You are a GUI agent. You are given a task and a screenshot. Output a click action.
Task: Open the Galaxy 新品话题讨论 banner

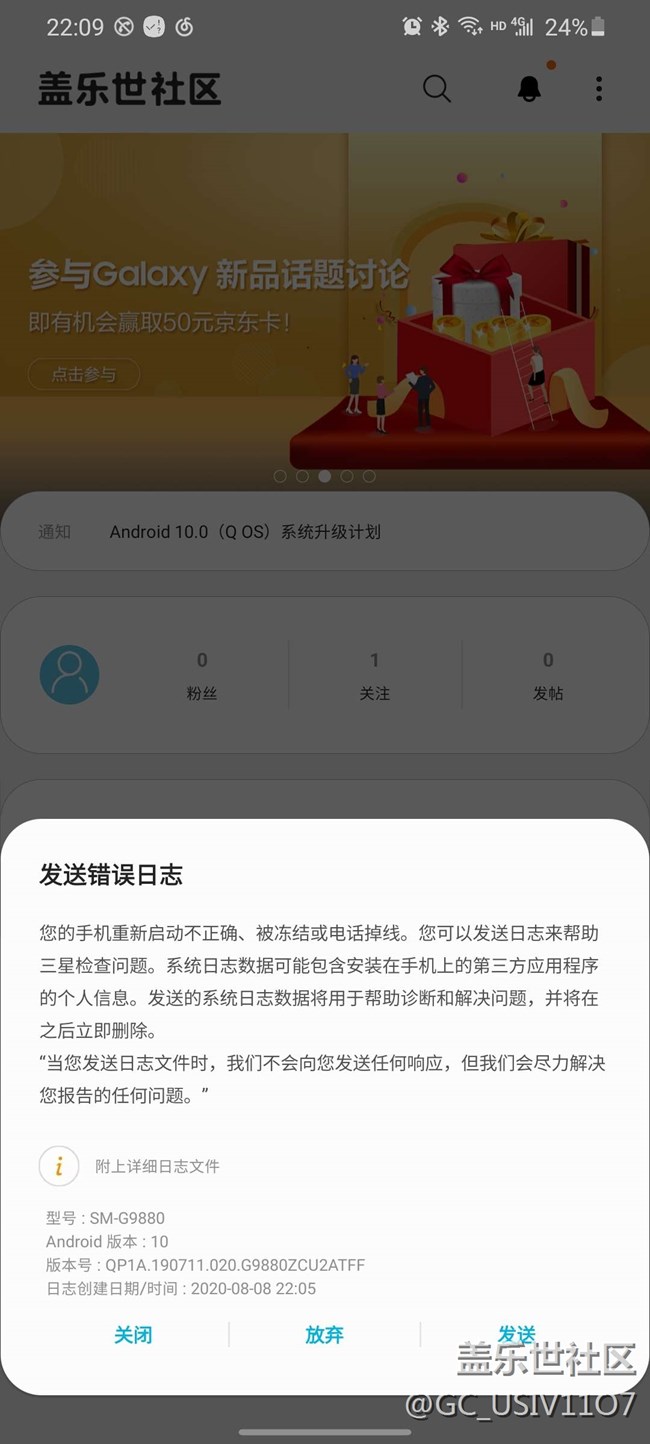pyautogui.click(x=325, y=300)
